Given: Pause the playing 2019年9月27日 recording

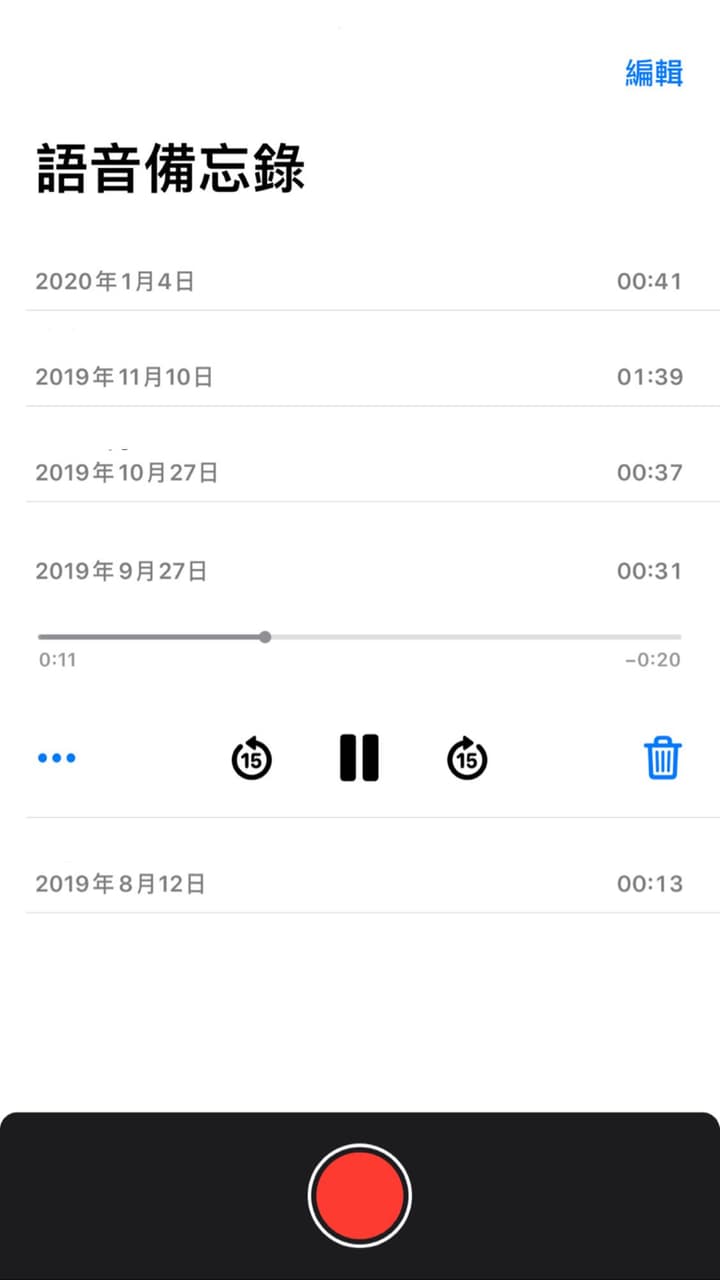Looking at the screenshot, I should coord(359,758).
